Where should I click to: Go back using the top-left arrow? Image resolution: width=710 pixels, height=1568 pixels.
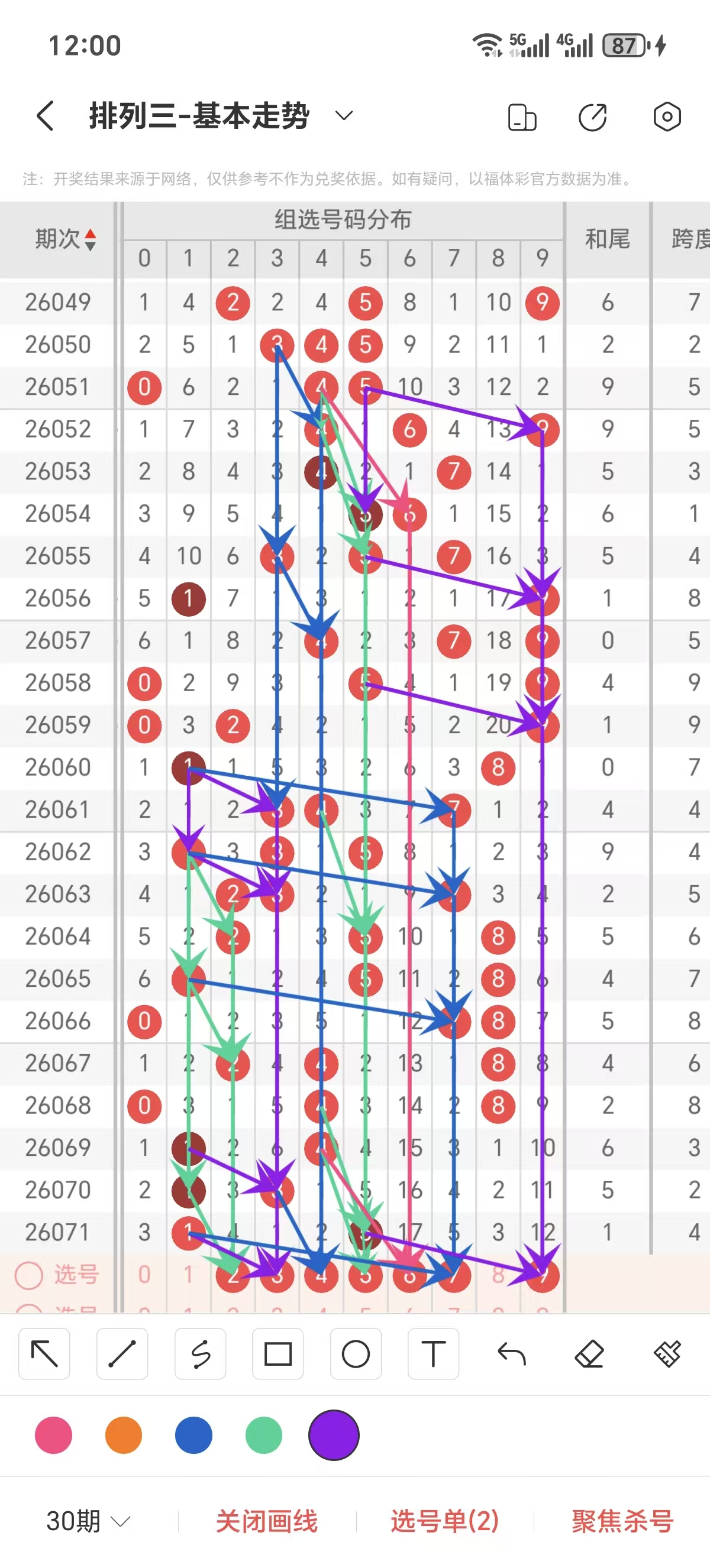tap(46, 116)
